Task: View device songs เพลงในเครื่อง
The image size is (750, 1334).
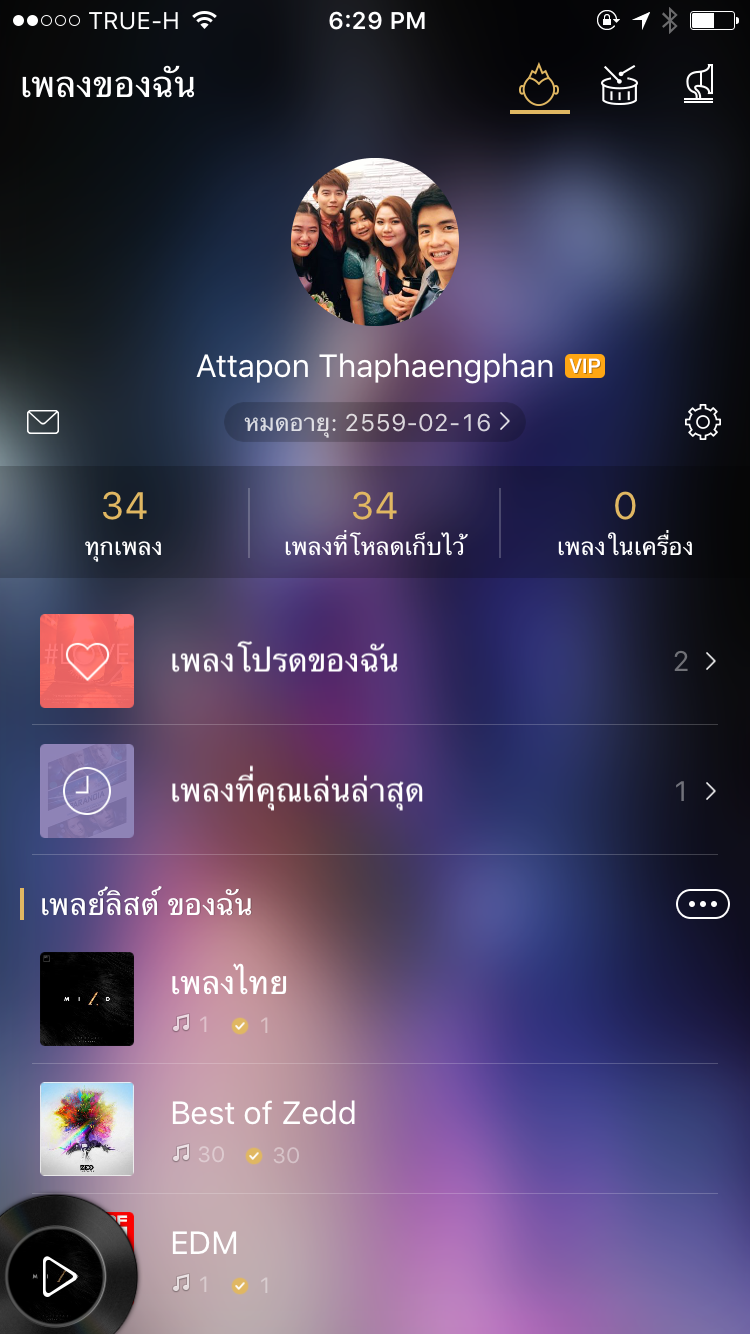Action: point(625,521)
